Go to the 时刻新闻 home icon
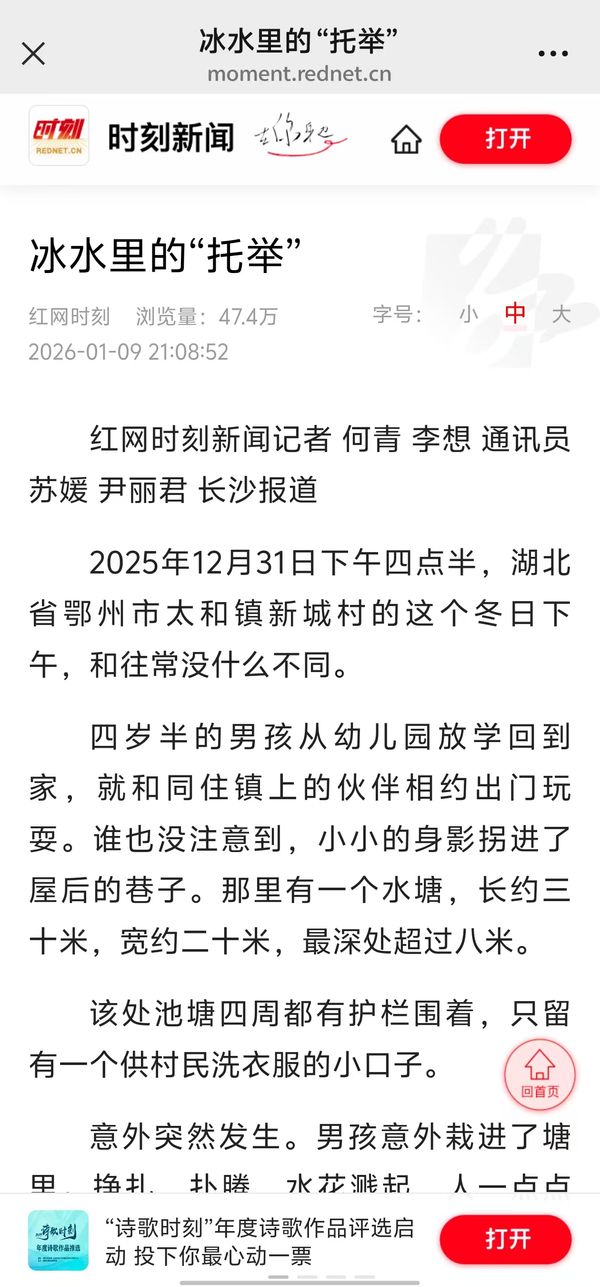The image size is (600, 1287). click(406, 139)
